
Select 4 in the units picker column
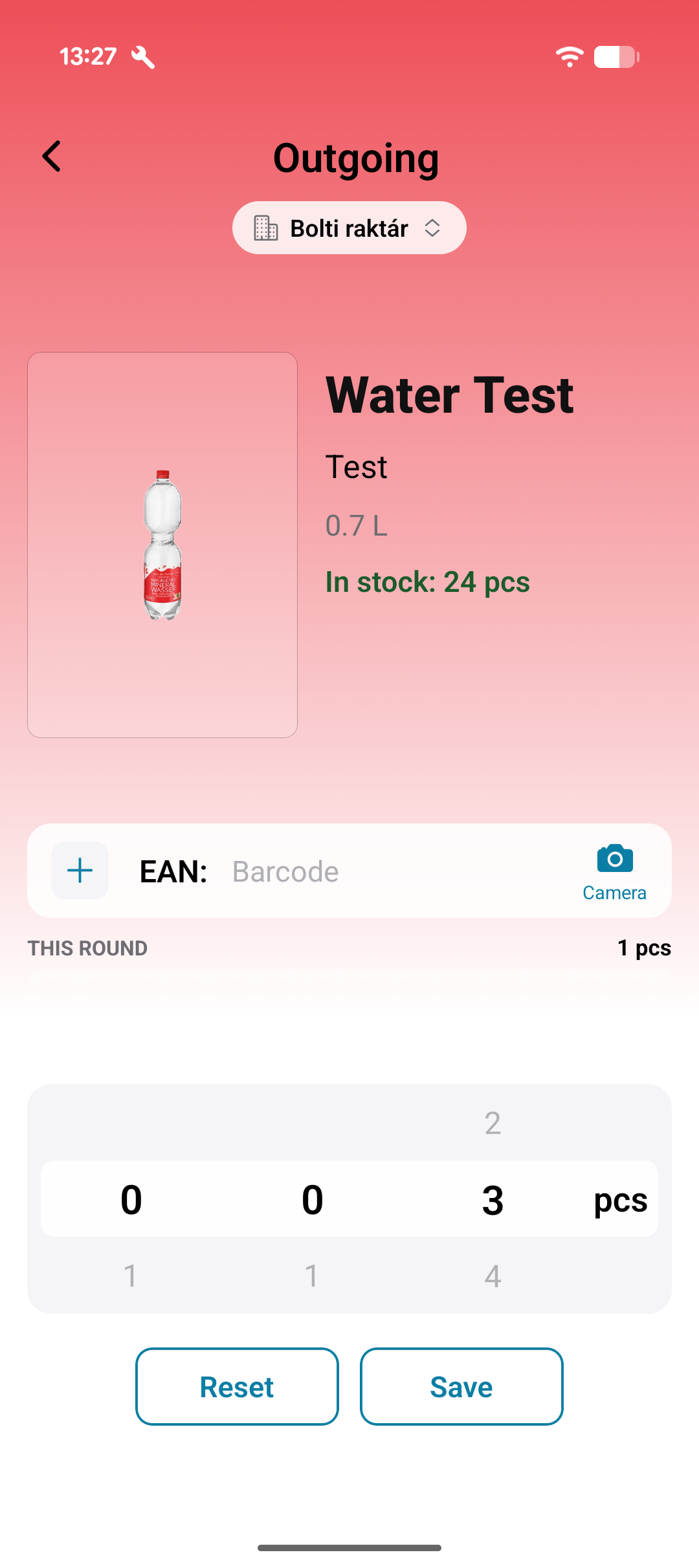point(493,1276)
